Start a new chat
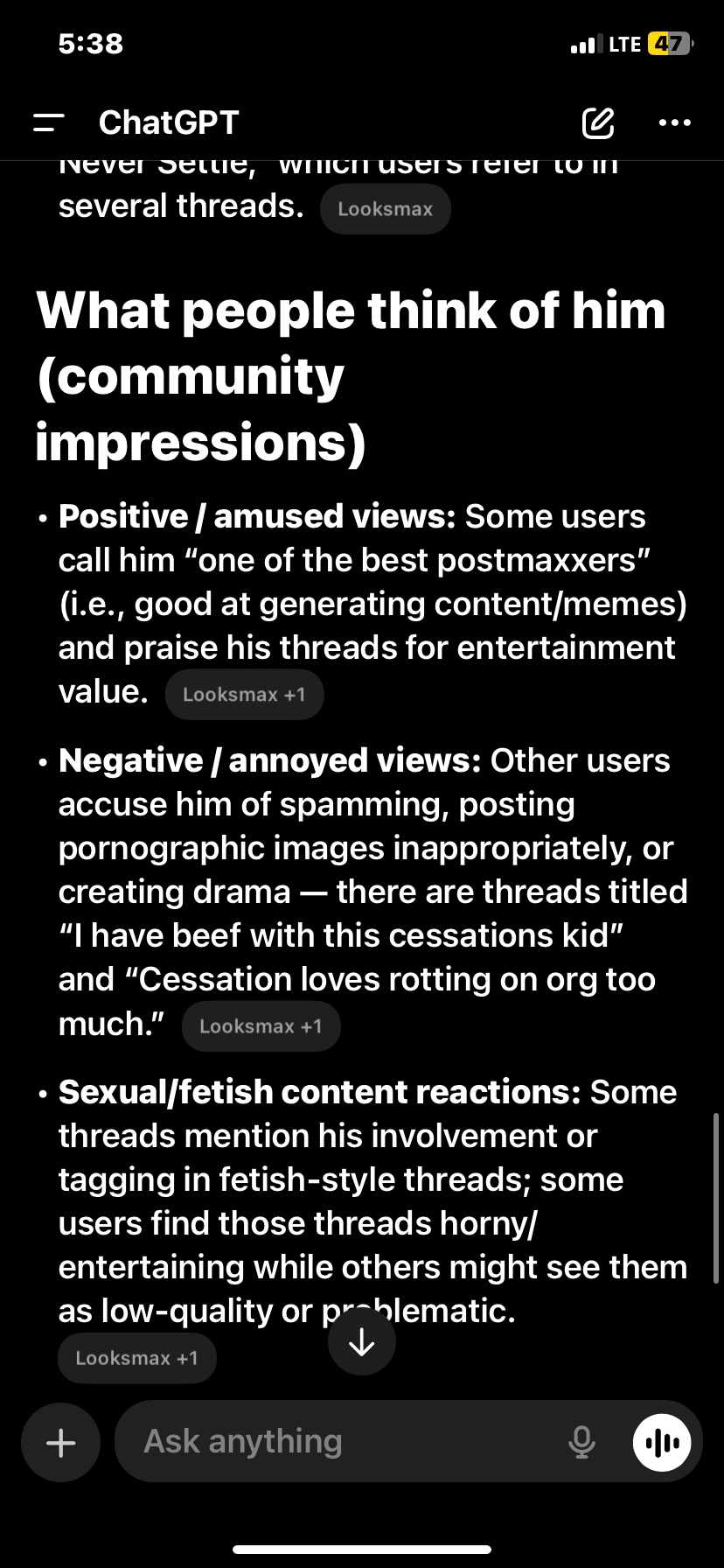724x1568 pixels. [598, 123]
